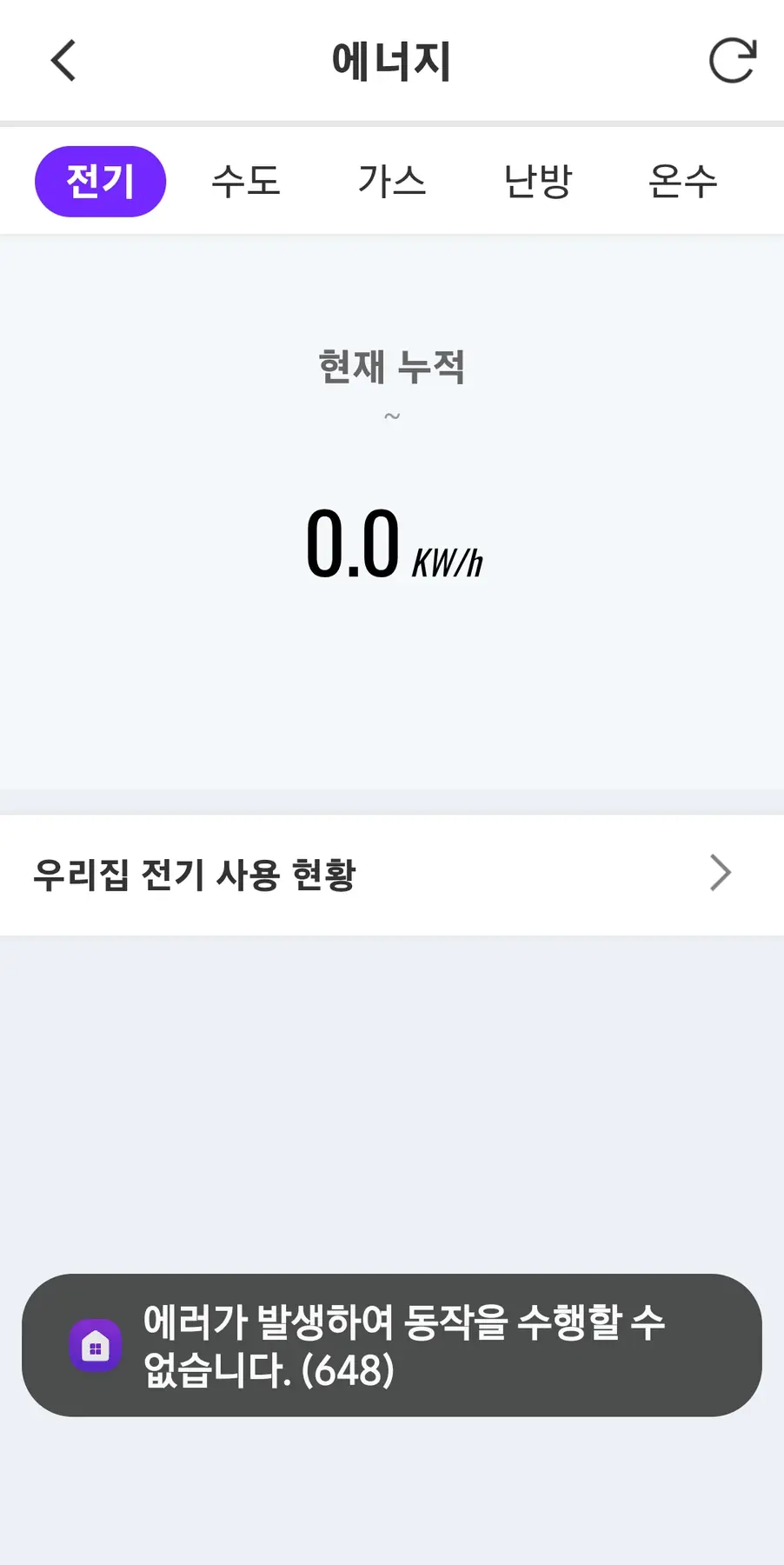
Task: Refresh the energy data
Action: [x=732, y=61]
